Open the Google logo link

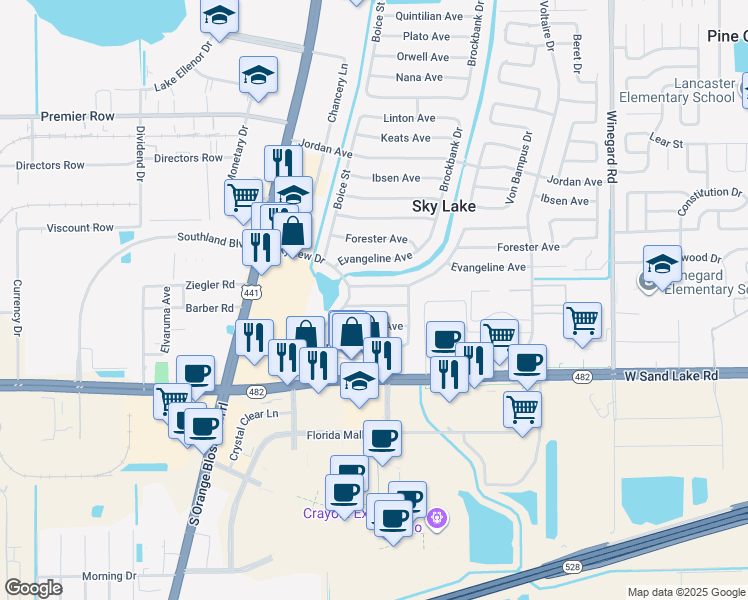pyautogui.click(x=33, y=589)
